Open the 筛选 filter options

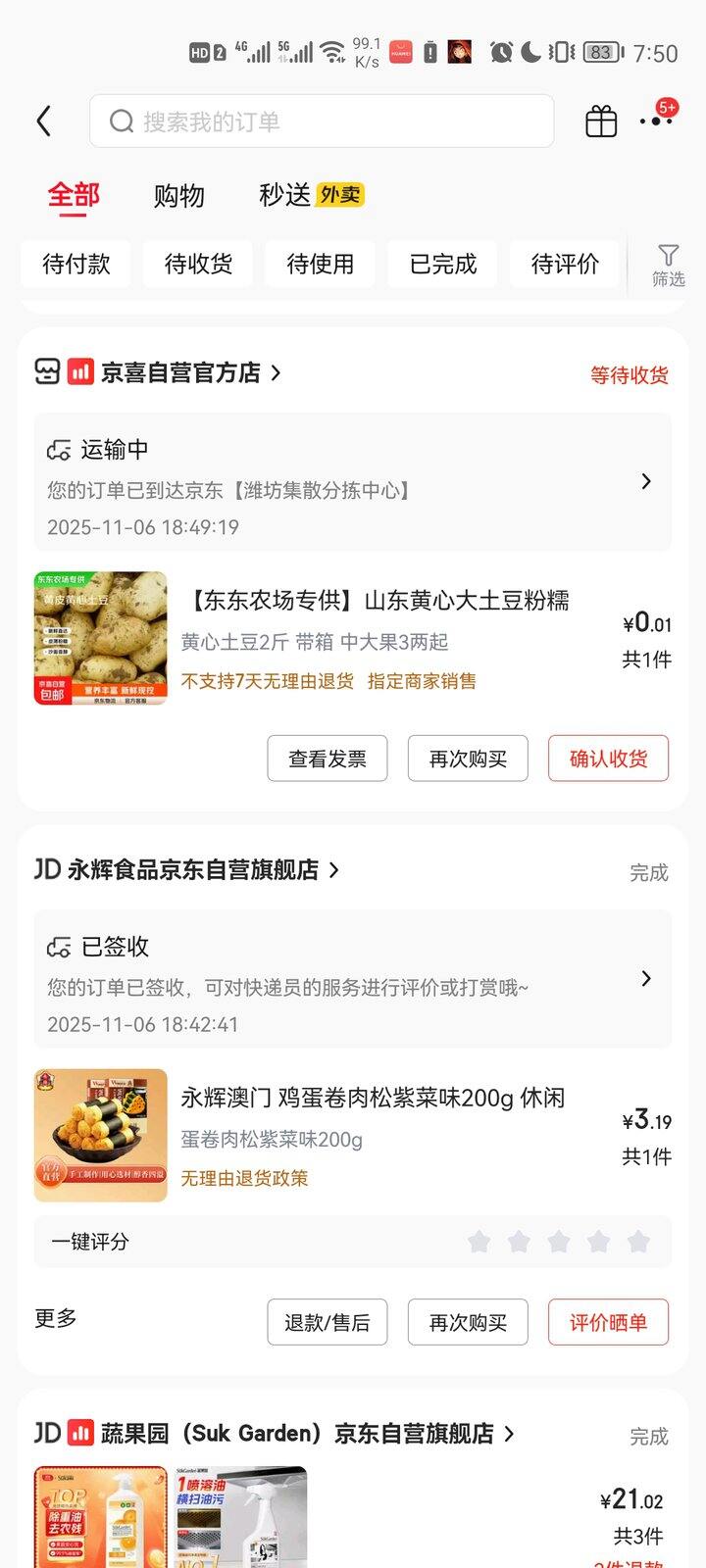668,266
